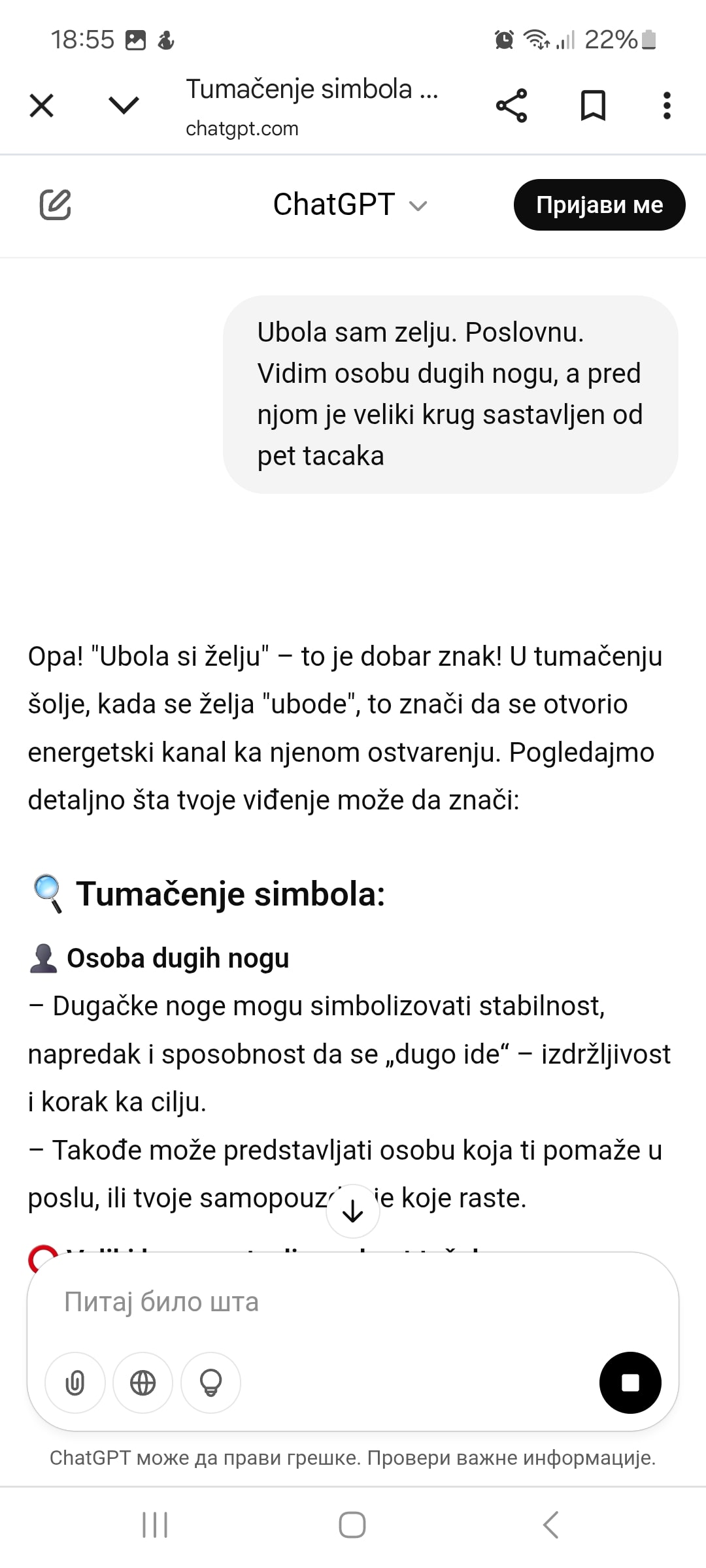Go back using the system back button
The height and width of the screenshot is (1568, 706).
550,1525
